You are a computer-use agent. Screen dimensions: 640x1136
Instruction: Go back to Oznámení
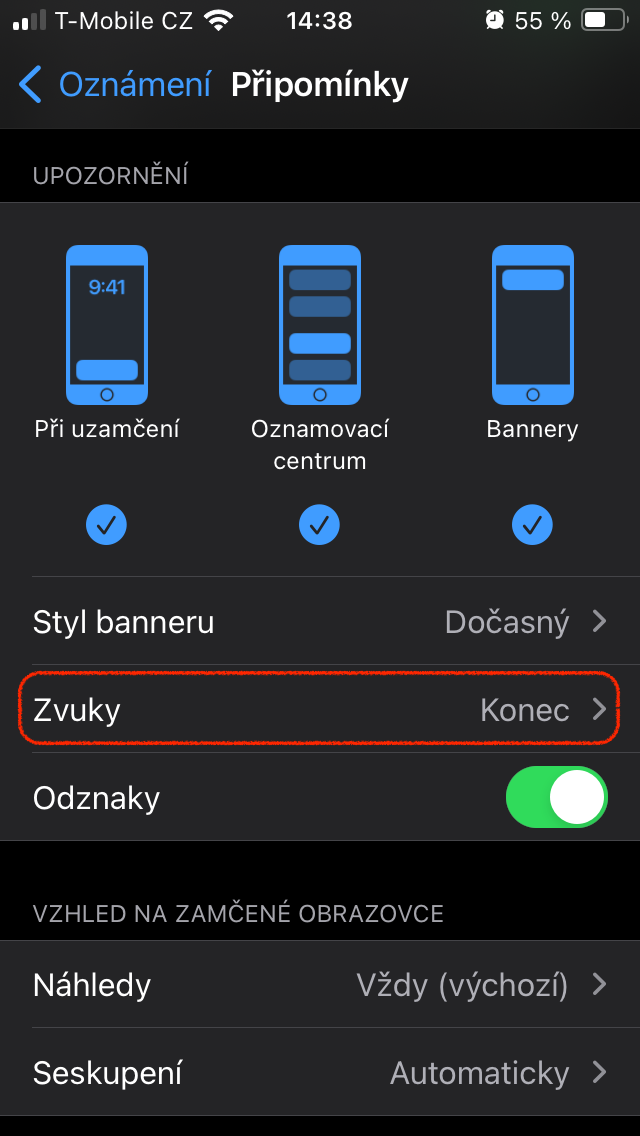[x=115, y=85]
